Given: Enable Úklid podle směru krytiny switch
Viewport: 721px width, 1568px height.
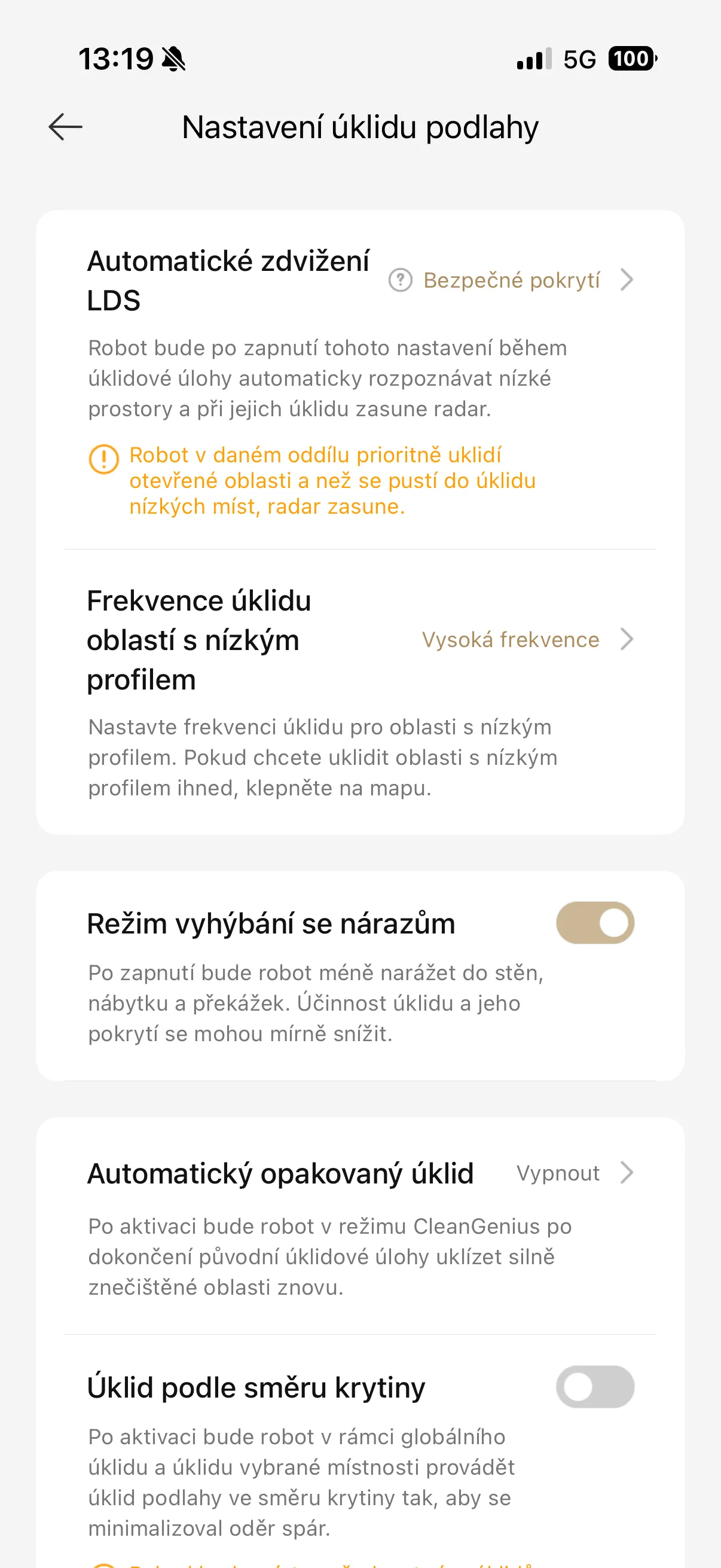Looking at the screenshot, I should 594,1387.
